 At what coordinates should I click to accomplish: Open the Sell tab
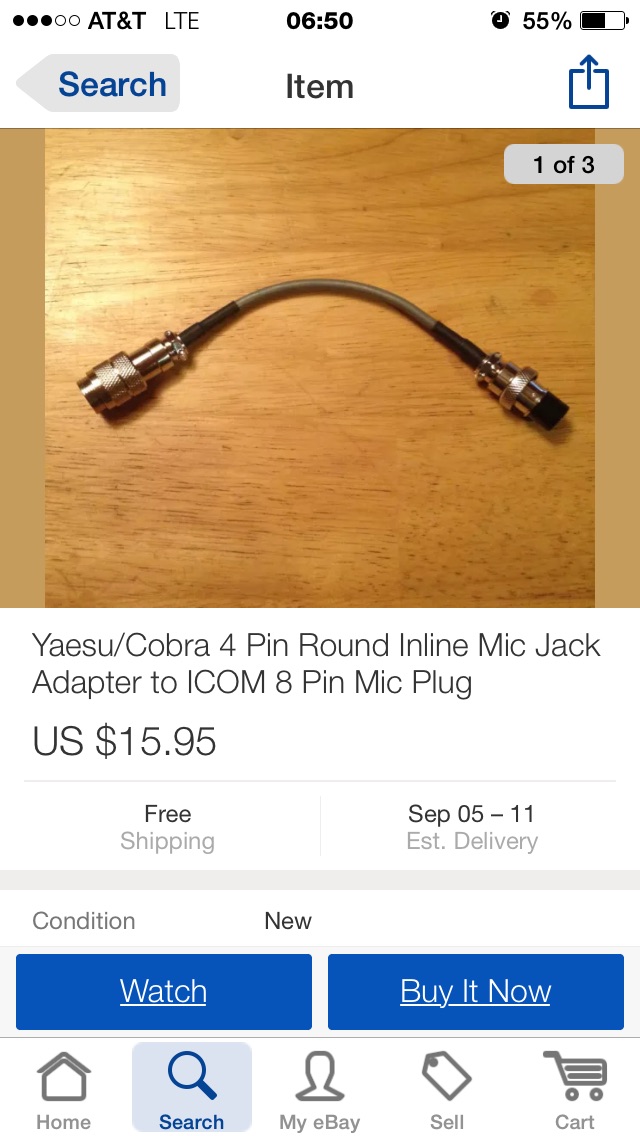(x=447, y=1090)
